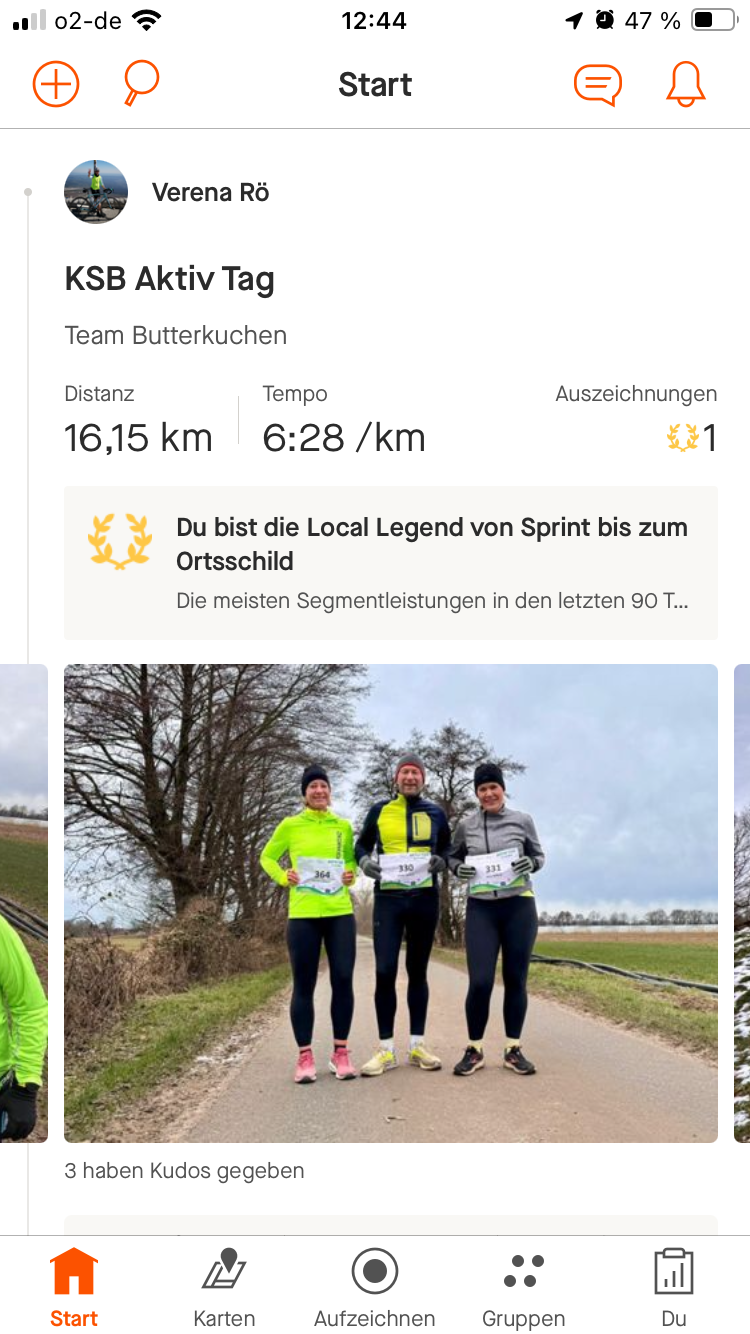Viewport: 750px width, 1334px height.
Task: Switch to the Gruppen tab
Action: pyautogui.click(x=523, y=1287)
